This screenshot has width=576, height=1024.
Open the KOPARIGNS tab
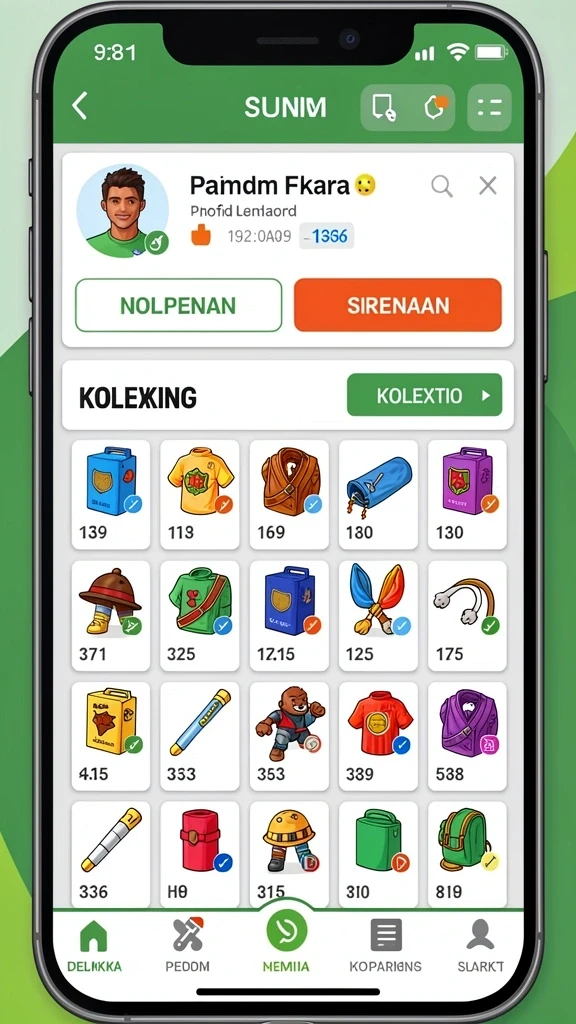pyautogui.click(x=385, y=947)
